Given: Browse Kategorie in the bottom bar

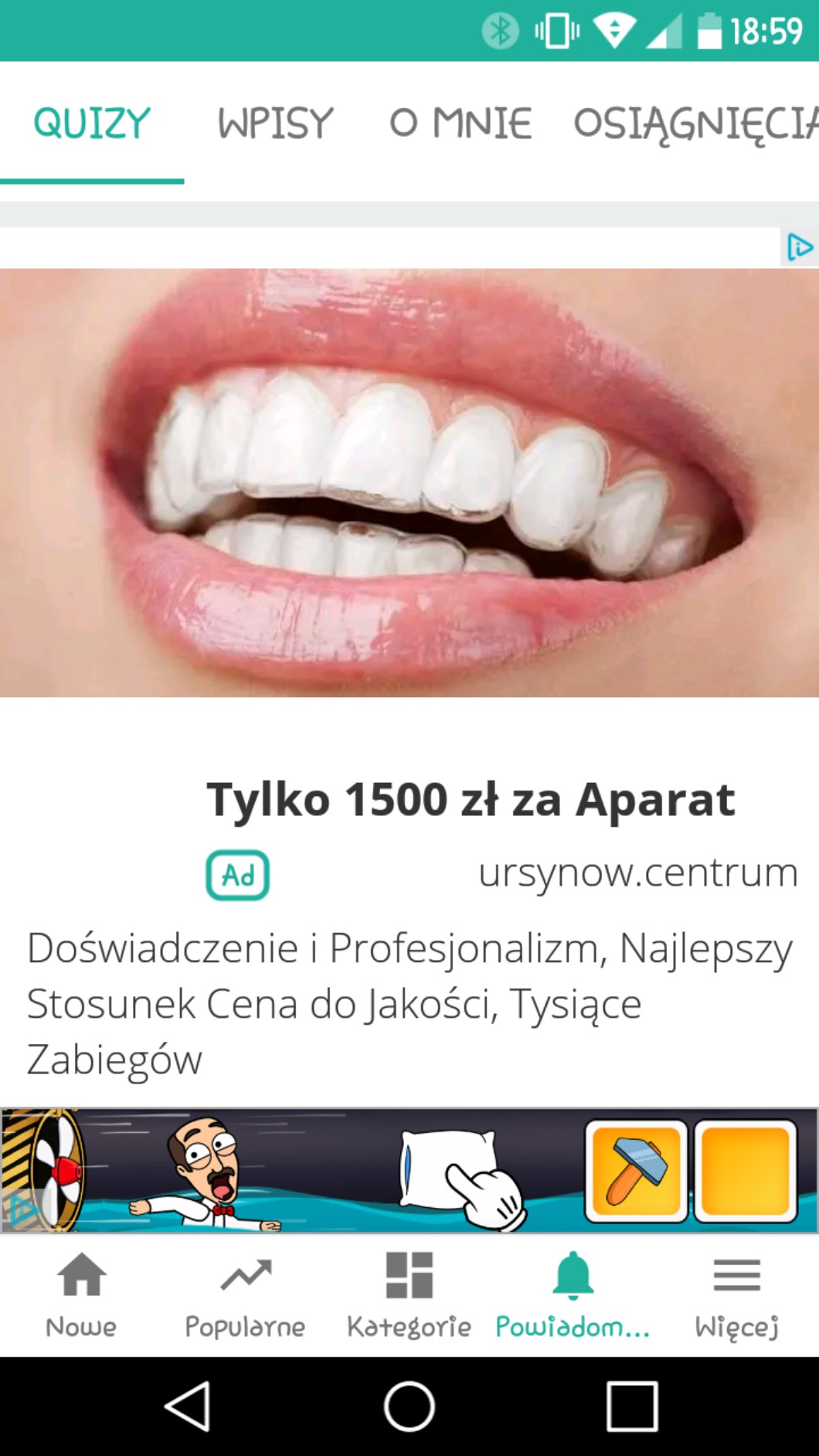Looking at the screenshot, I should [x=409, y=1295].
